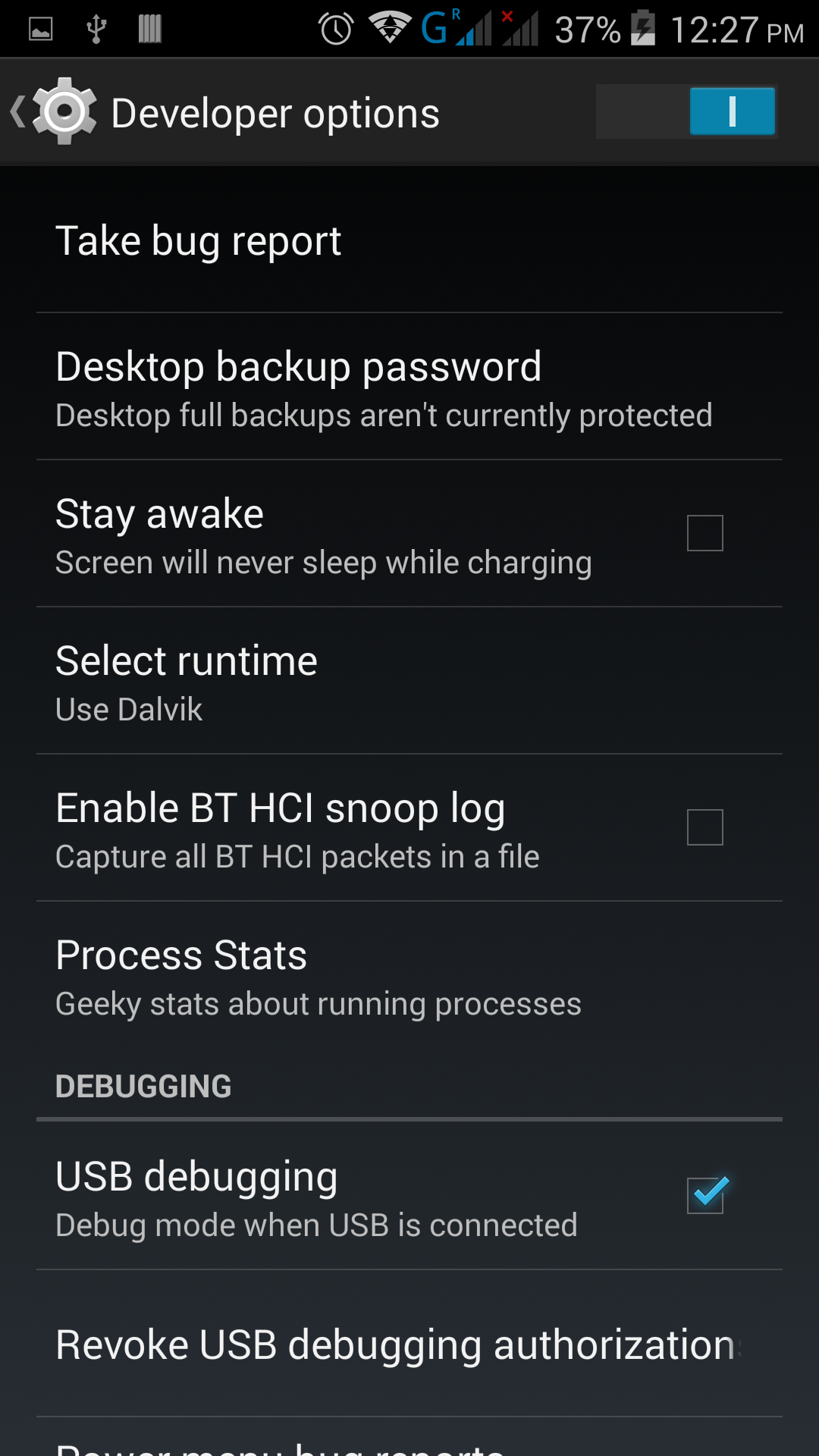Enable BT HCI snoop log checkbox
The width and height of the screenshot is (819, 1456).
(704, 827)
